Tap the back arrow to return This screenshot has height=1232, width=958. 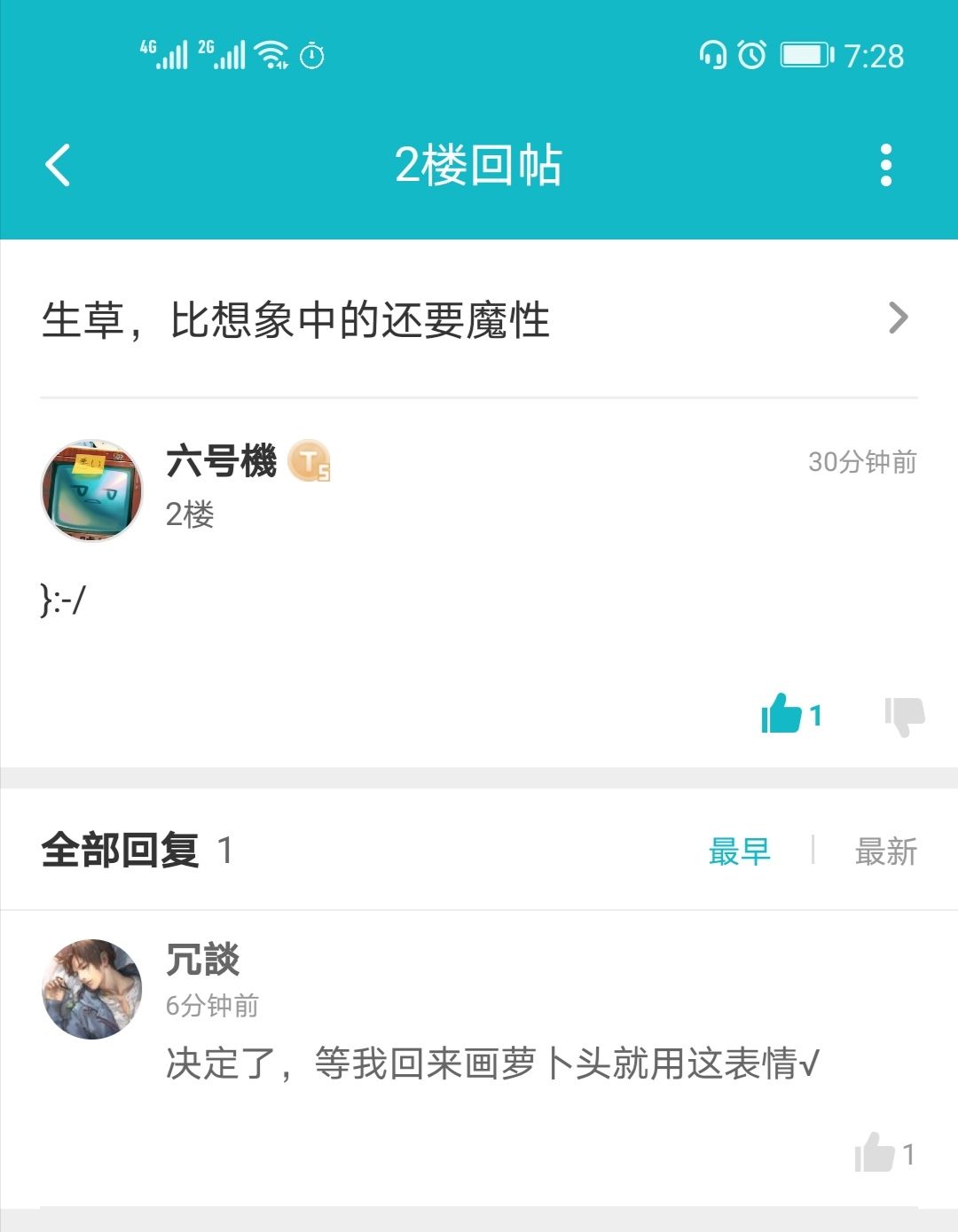58,166
